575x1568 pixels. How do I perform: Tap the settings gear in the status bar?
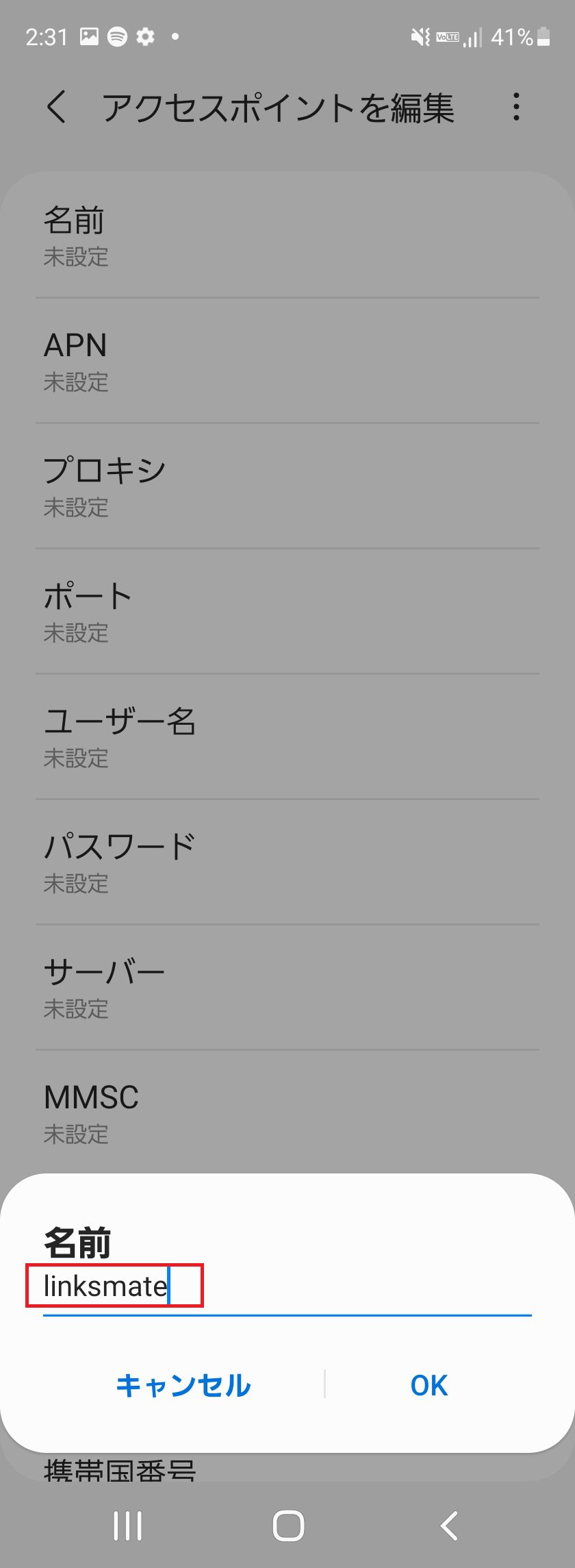tap(146, 36)
